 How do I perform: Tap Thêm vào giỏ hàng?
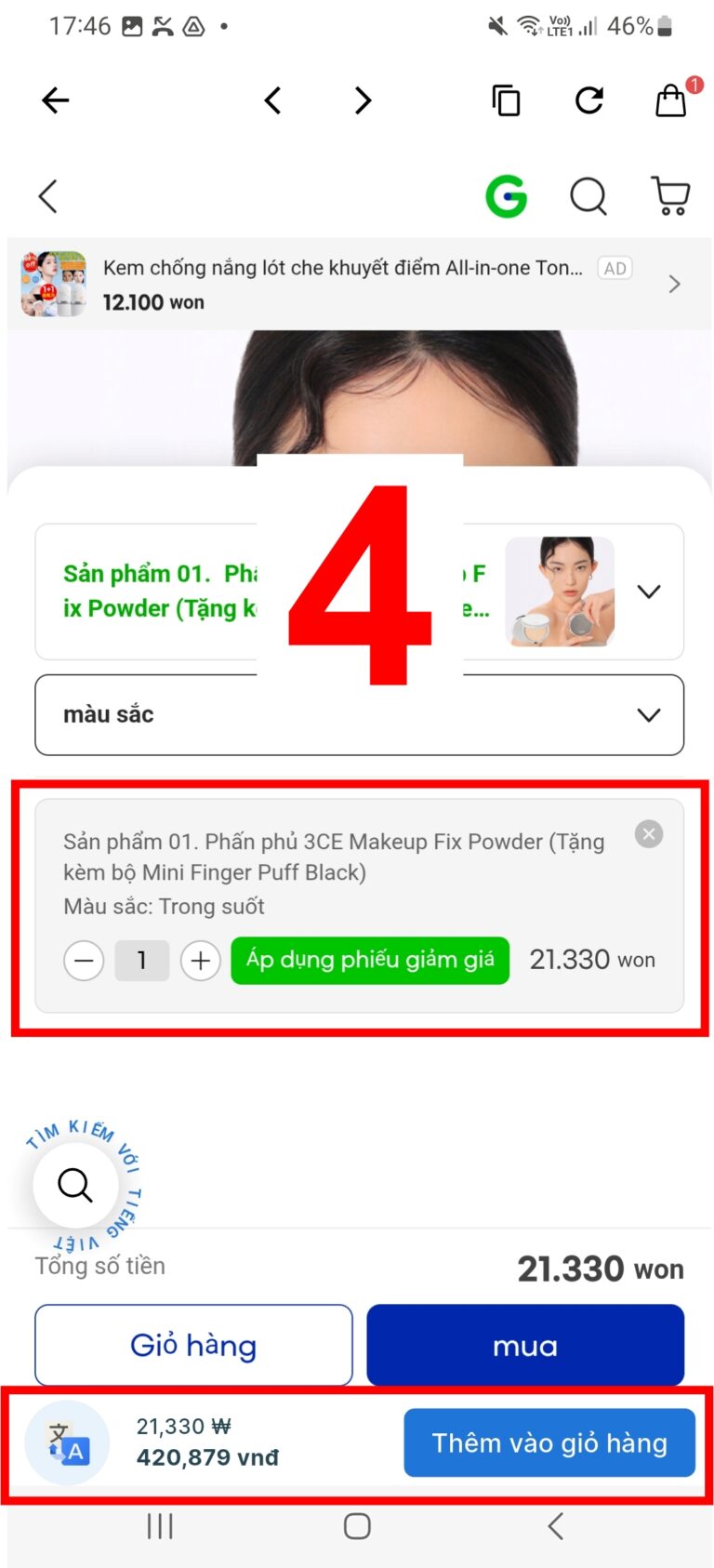tap(549, 1442)
